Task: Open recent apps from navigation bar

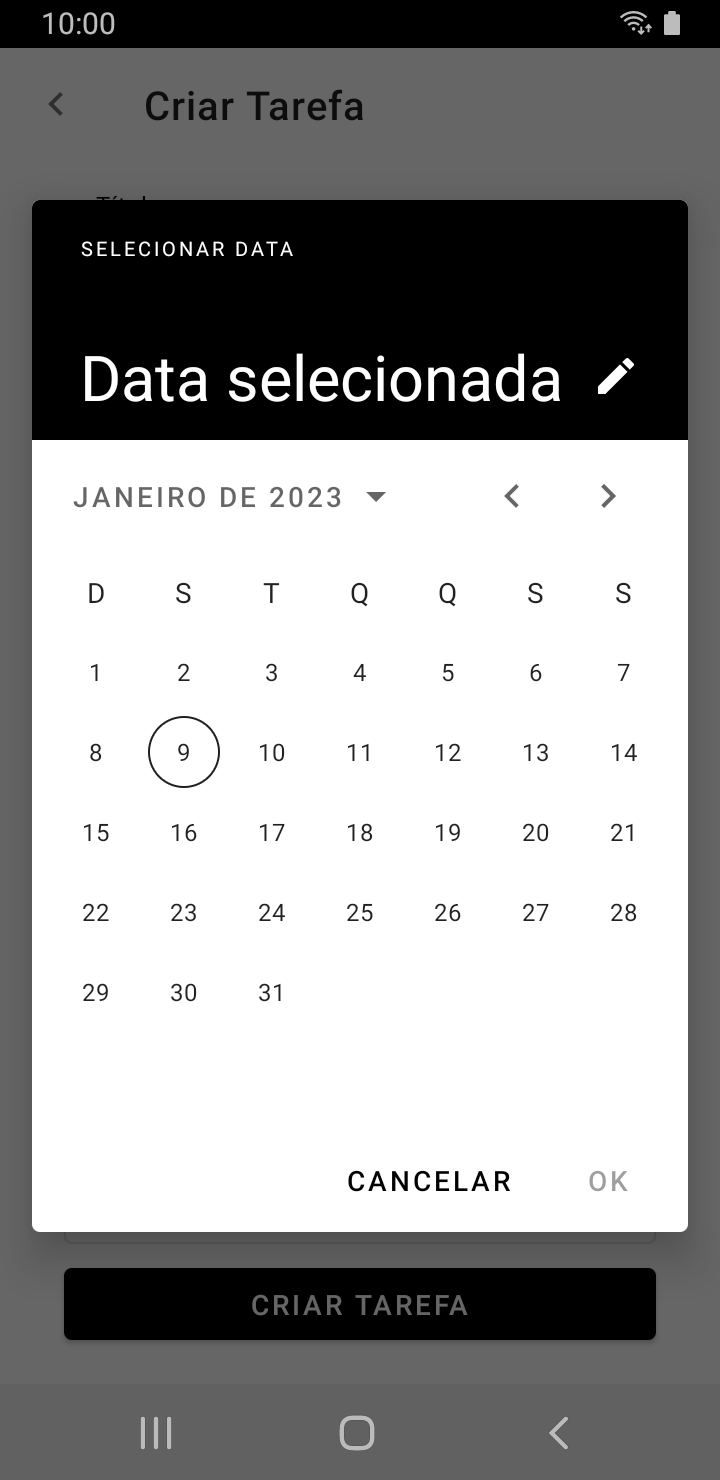Action: tap(156, 1431)
